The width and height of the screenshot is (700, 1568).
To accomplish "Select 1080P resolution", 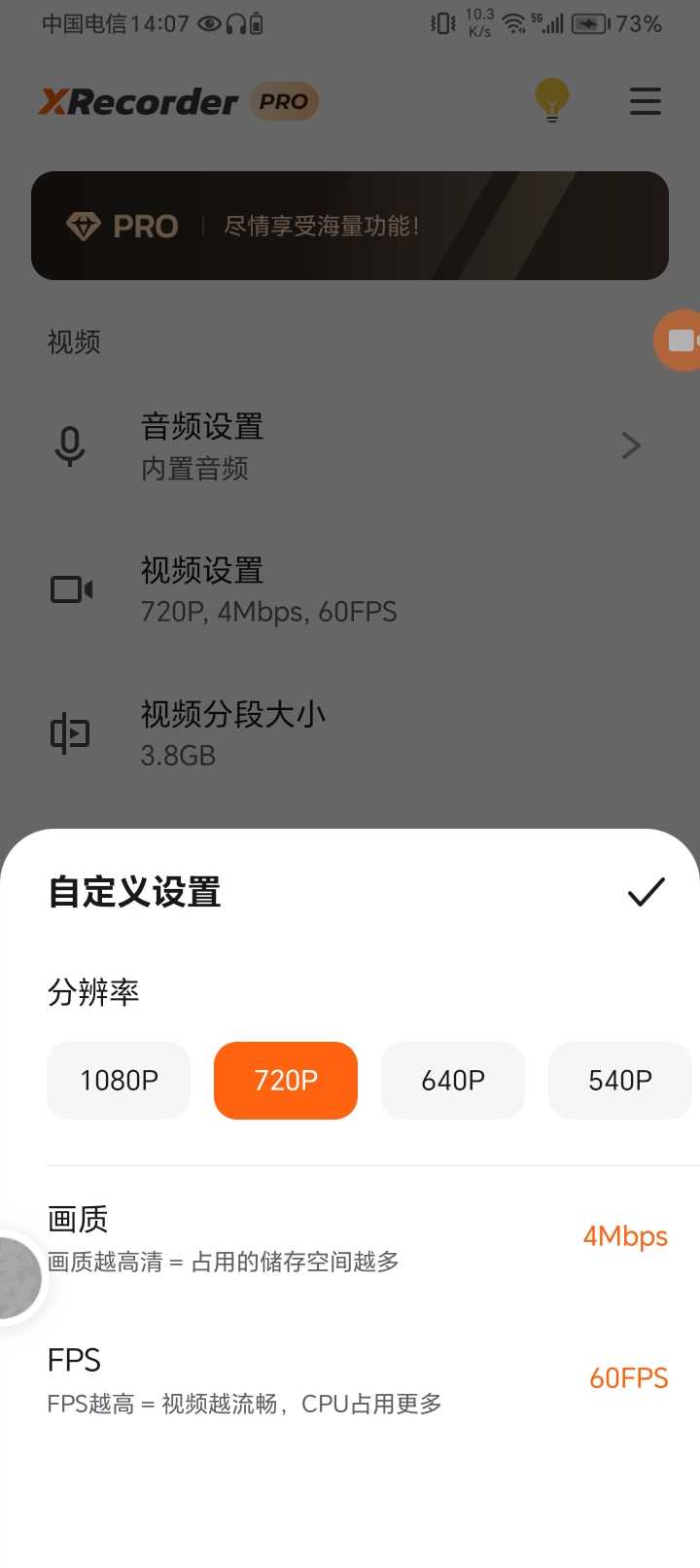I will pyautogui.click(x=119, y=1081).
